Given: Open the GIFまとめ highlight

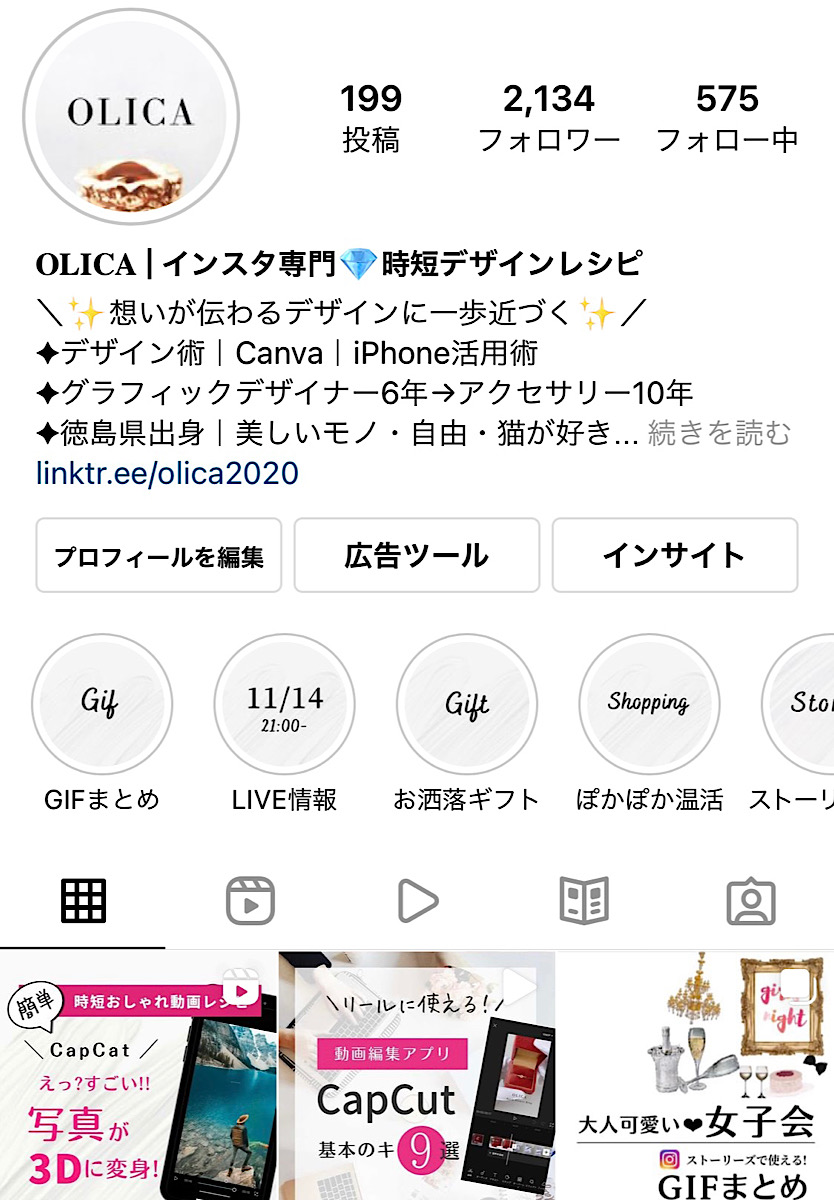Looking at the screenshot, I should [102, 704].
